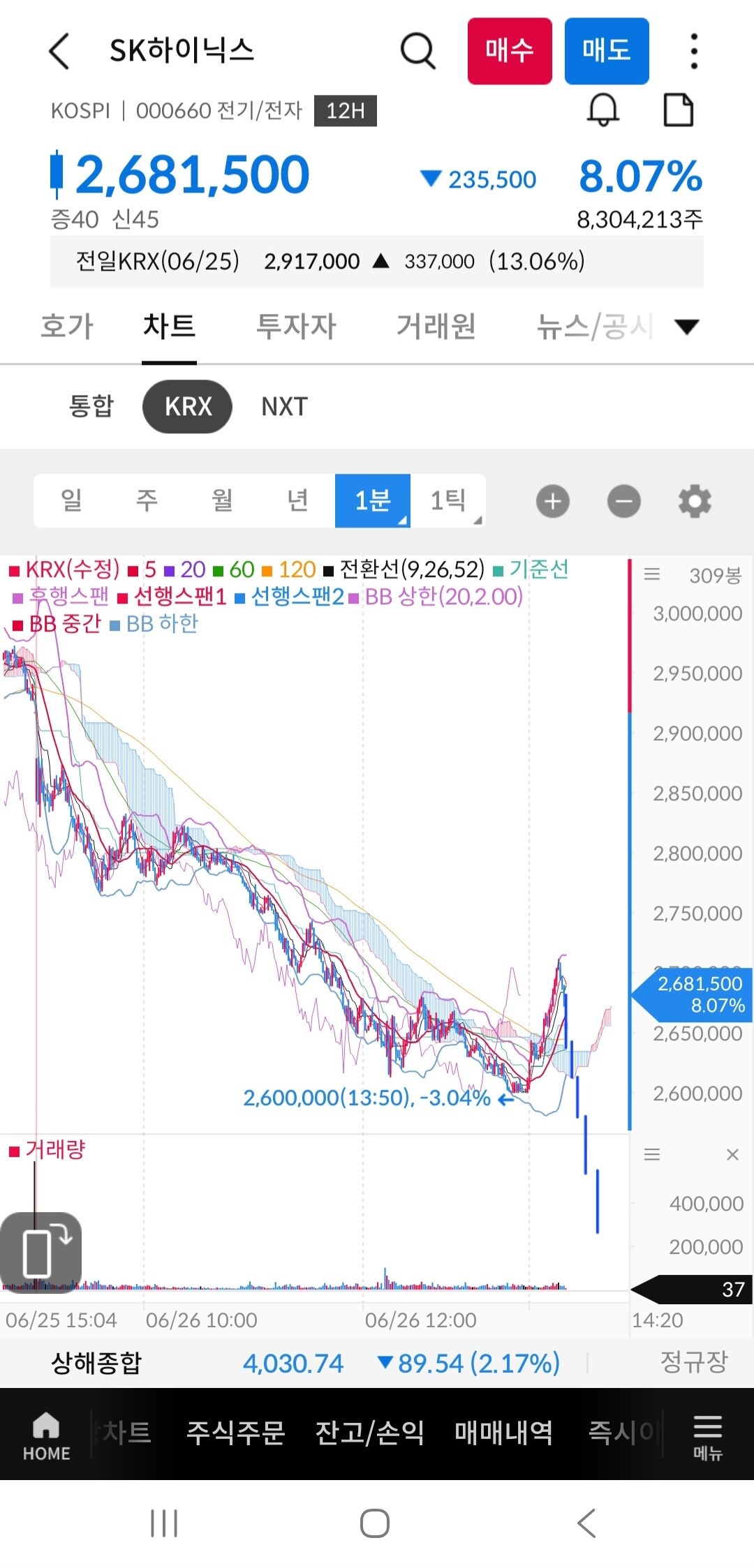
Task: Zoom out chart with minus button
Action: [x=624, y=501]
